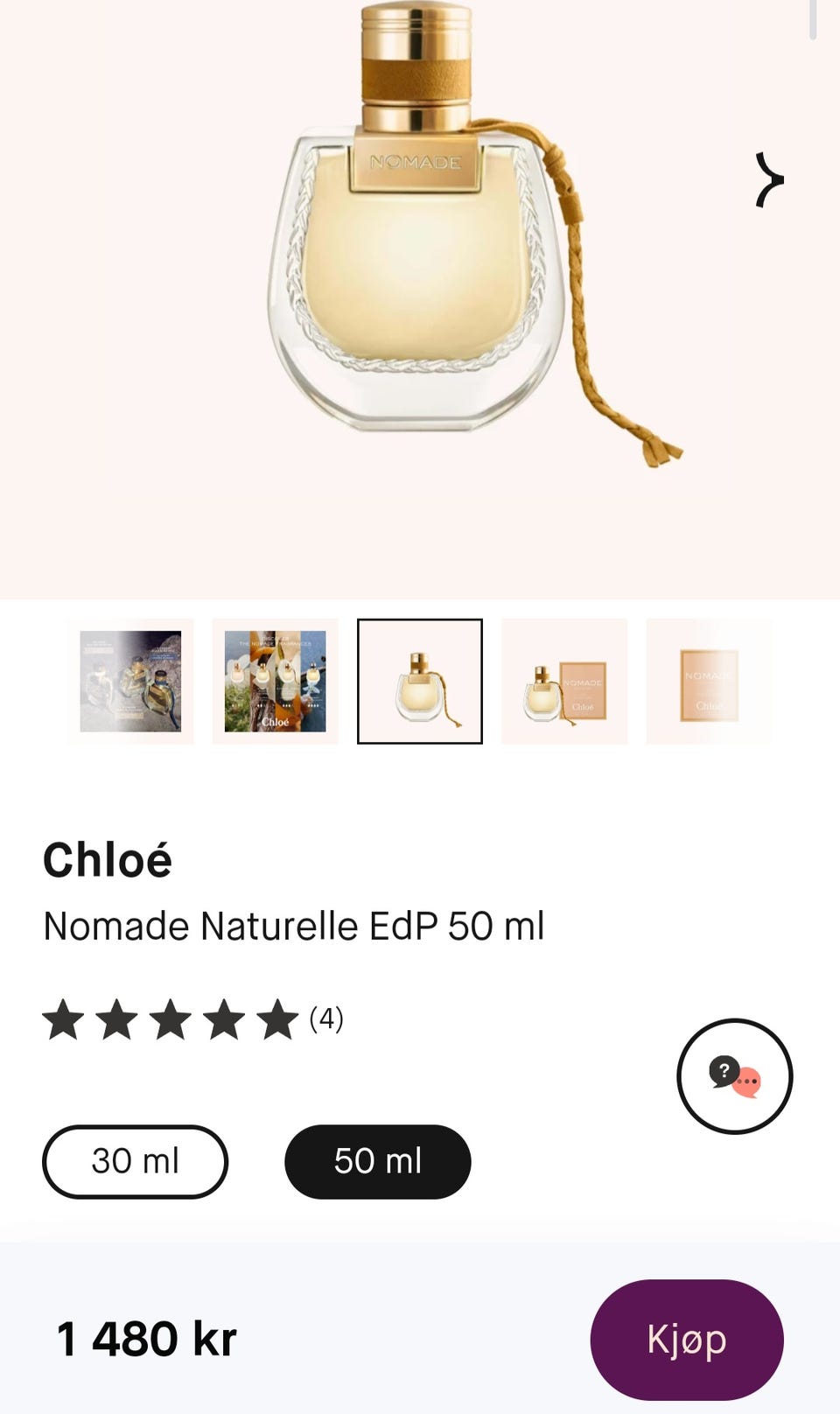This screenshot has height=1414, width=840.
Task: Select the 50 ml size
Action: [x=378, y=1161]
